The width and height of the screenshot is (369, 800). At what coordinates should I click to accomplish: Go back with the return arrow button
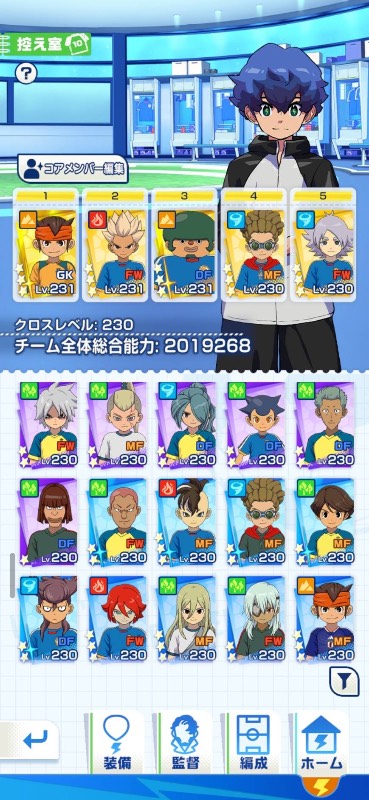(x=30, y=740)
